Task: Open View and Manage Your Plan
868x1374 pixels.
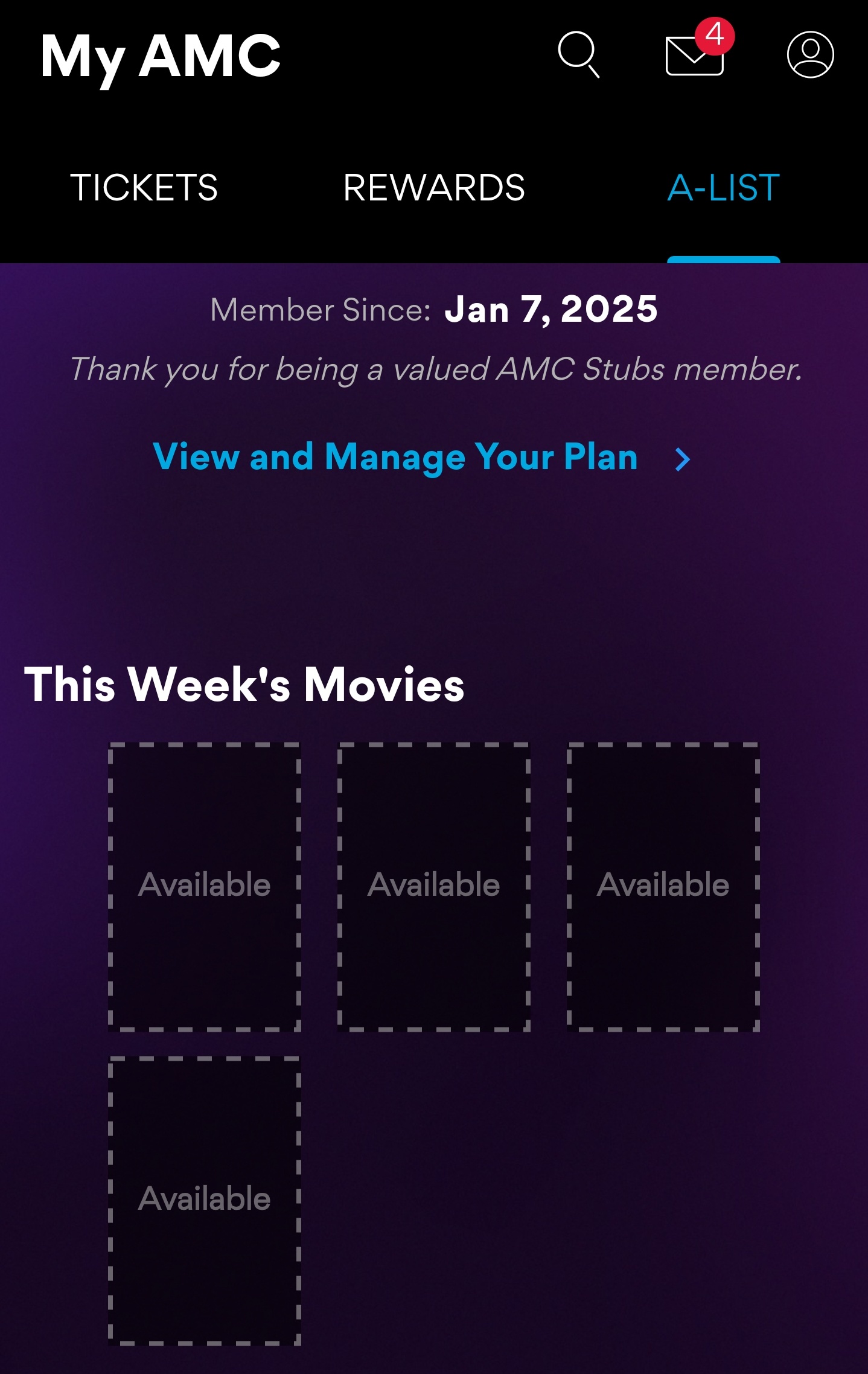Action: (x=421, y=457)
